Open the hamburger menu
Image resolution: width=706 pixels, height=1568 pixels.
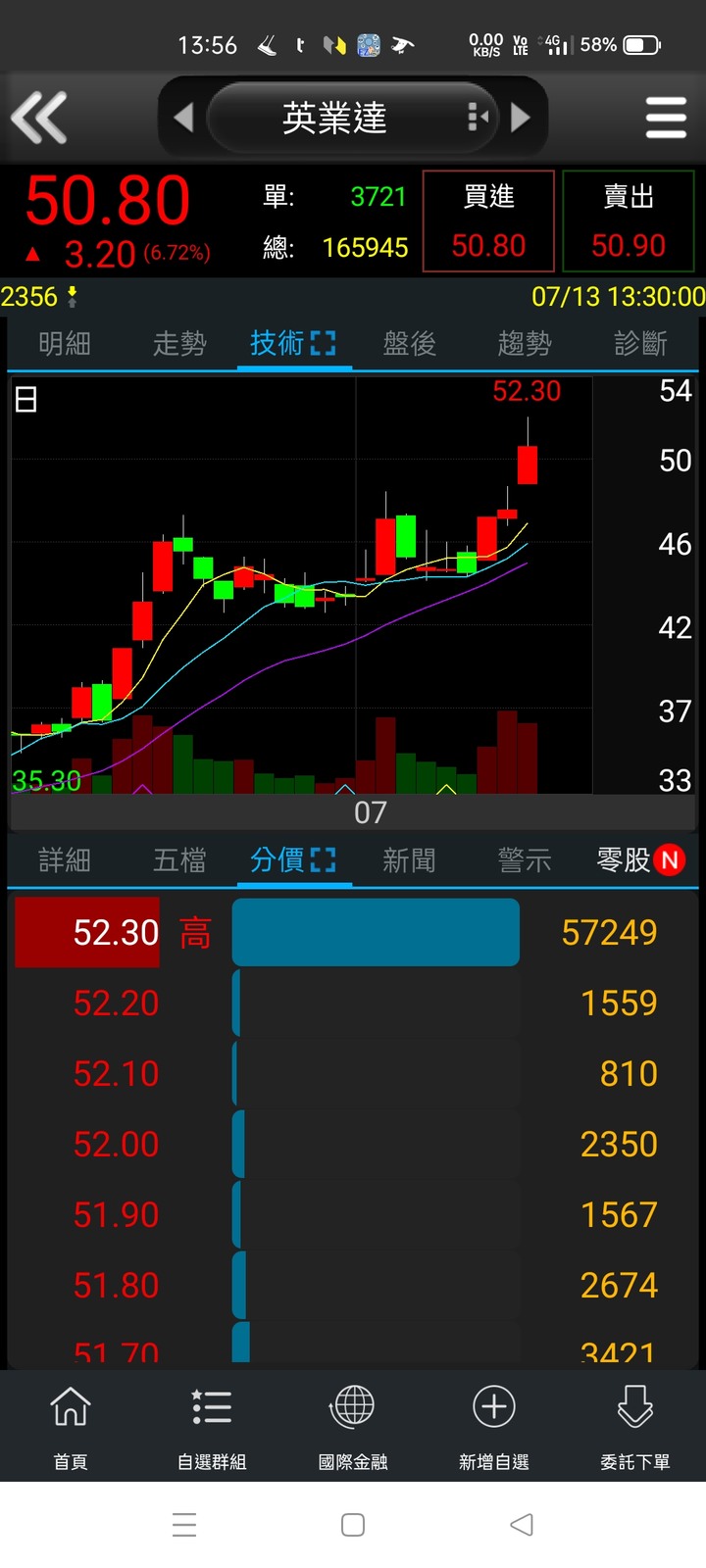[x=666, y=118]
